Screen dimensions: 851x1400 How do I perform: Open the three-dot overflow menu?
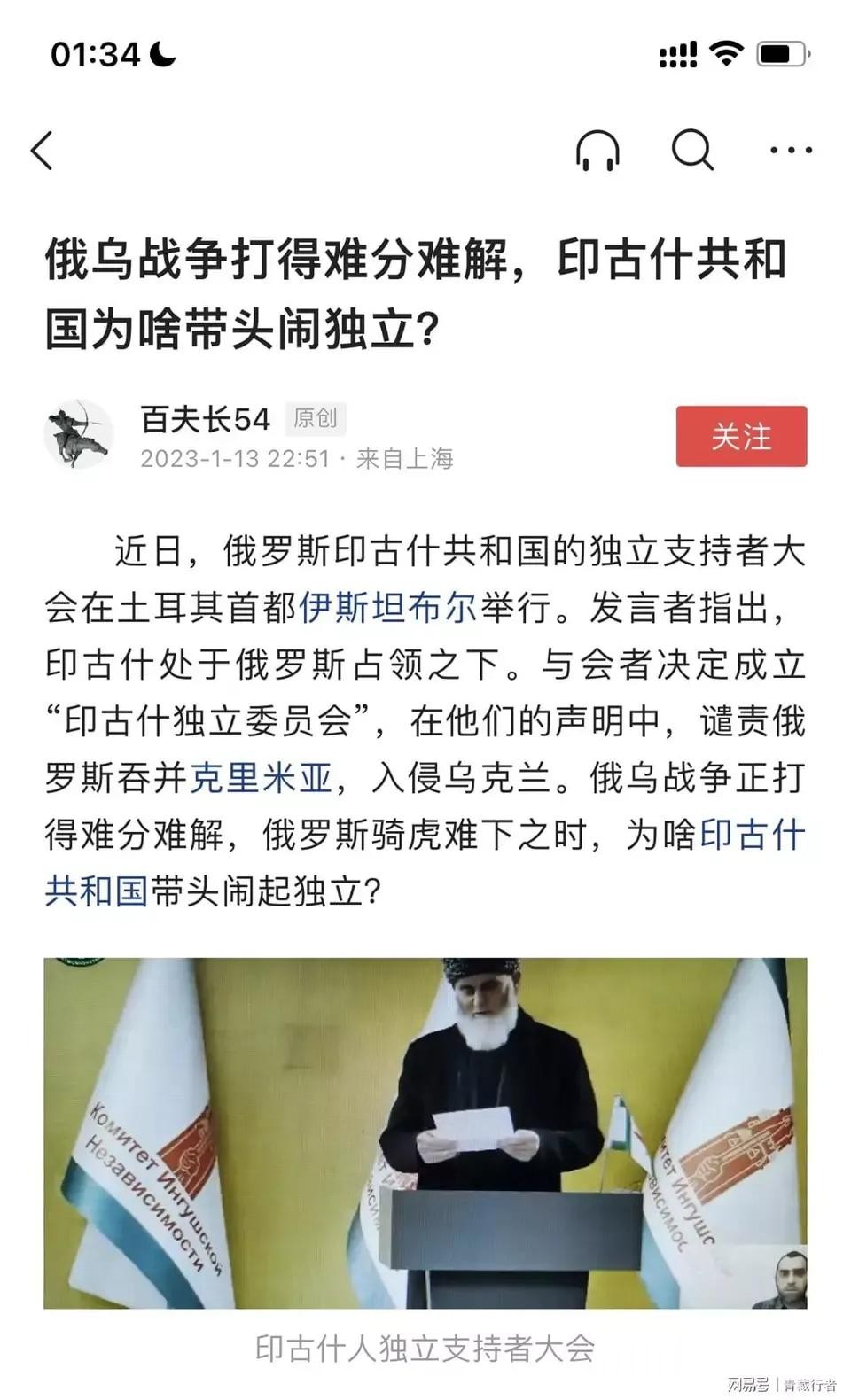point(791,151)
